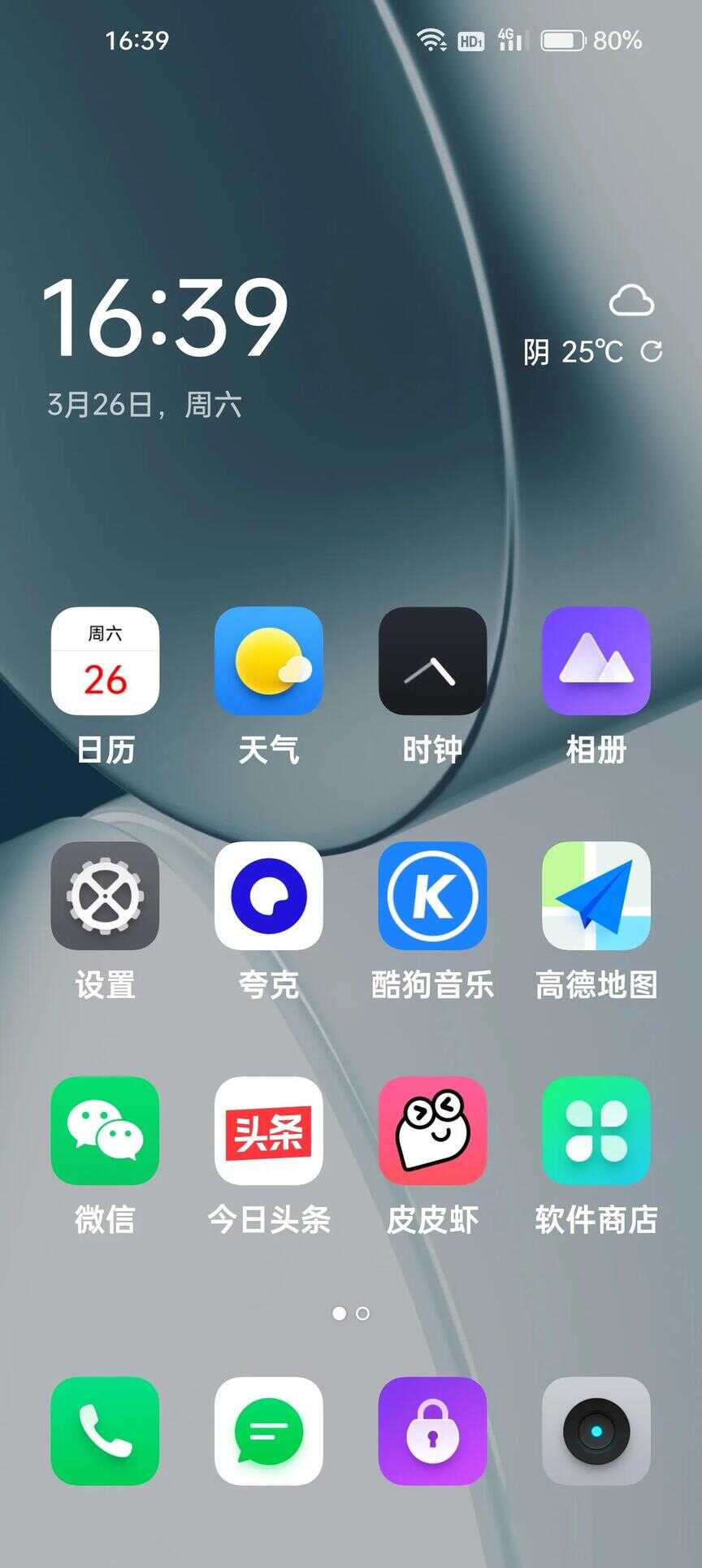Open the messages app in dock
This screenshot has height=1568, width=702.
tap(269, 1431)
